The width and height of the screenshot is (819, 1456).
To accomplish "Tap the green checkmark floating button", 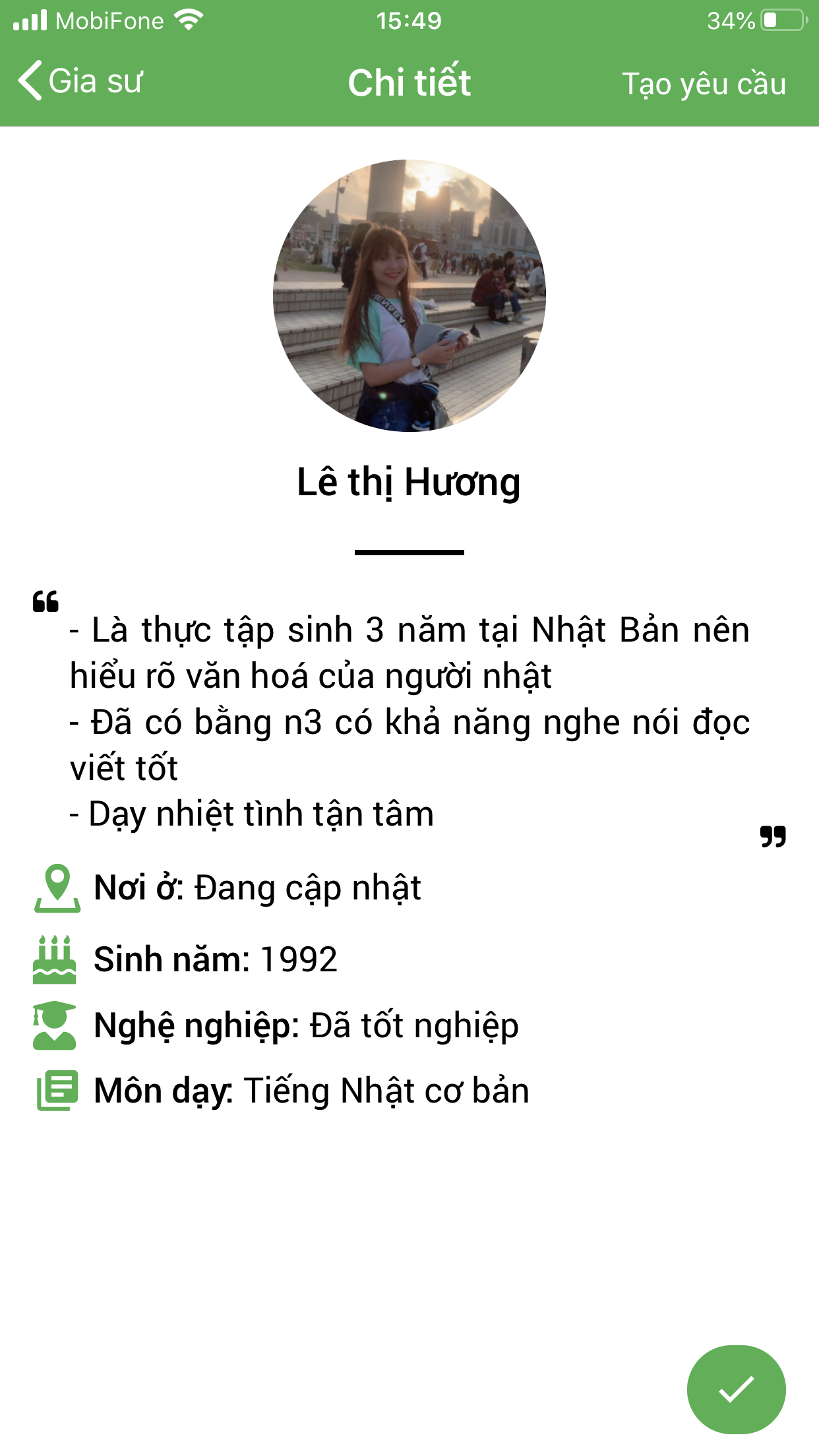I will pyautogui.click(x=736, y=1389).
